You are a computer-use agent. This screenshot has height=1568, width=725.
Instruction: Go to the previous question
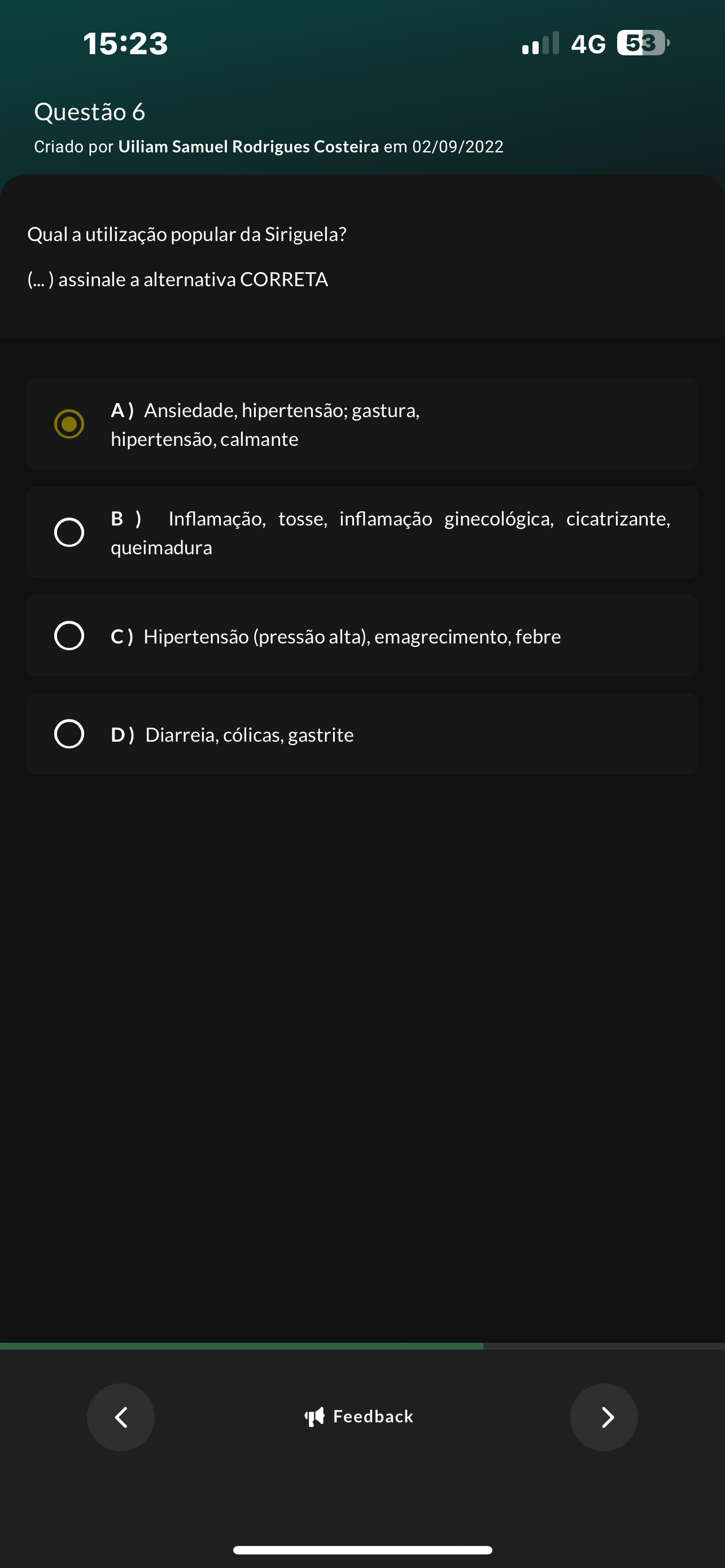pyautogui.click(x=120, y=1417)
